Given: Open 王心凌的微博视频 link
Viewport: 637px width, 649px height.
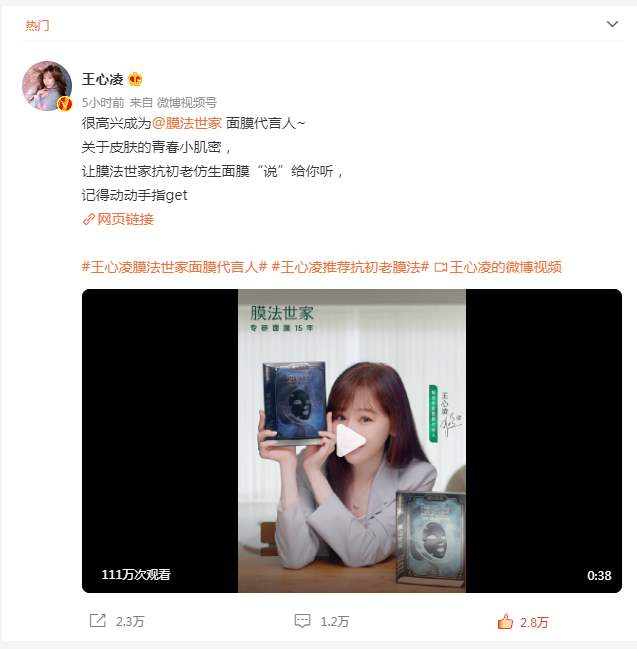Looking at the screenshot, I should pos(498,267).
